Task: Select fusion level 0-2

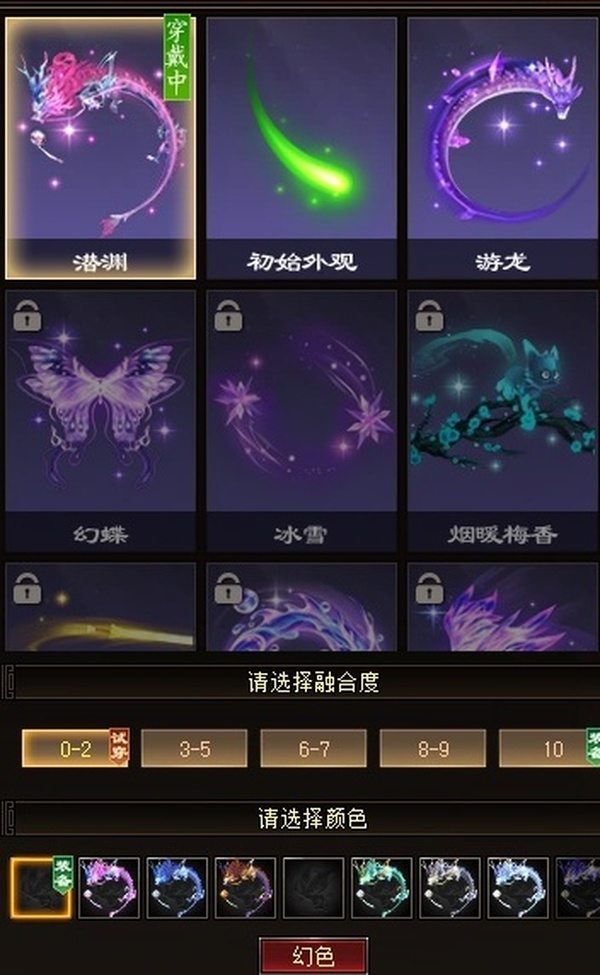Action: 75,748
